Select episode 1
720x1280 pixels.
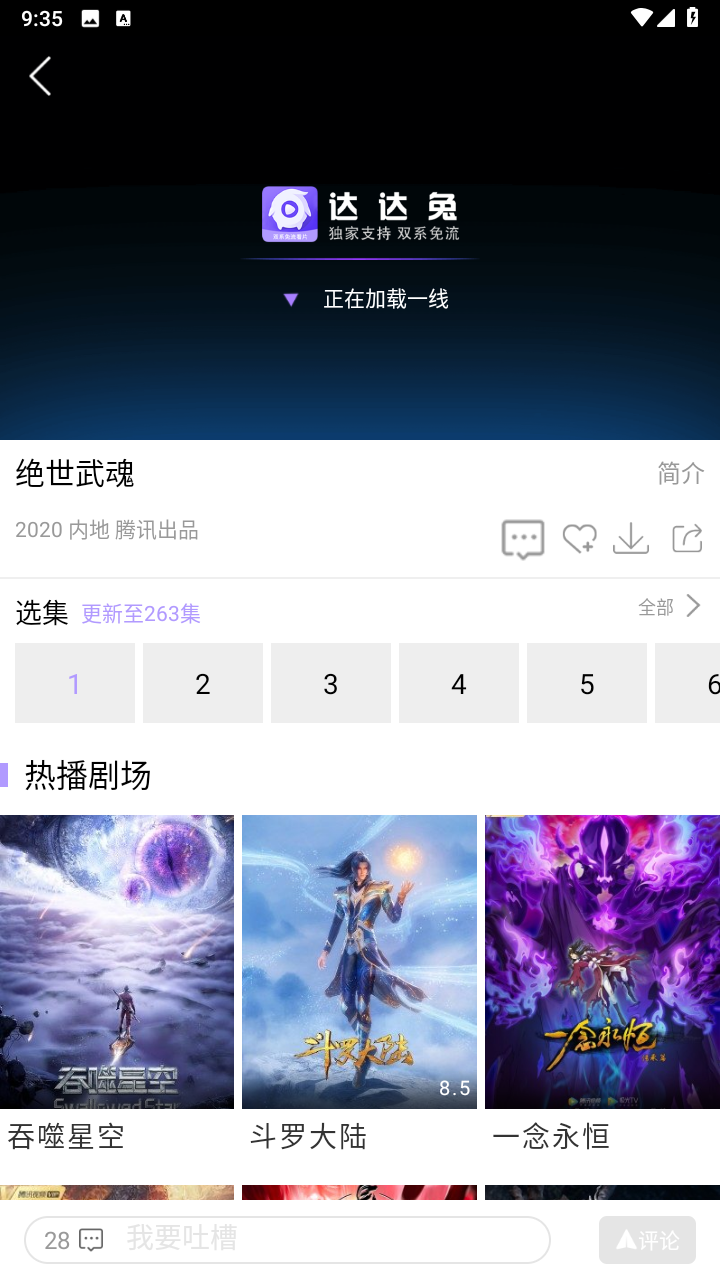[75, 683]
